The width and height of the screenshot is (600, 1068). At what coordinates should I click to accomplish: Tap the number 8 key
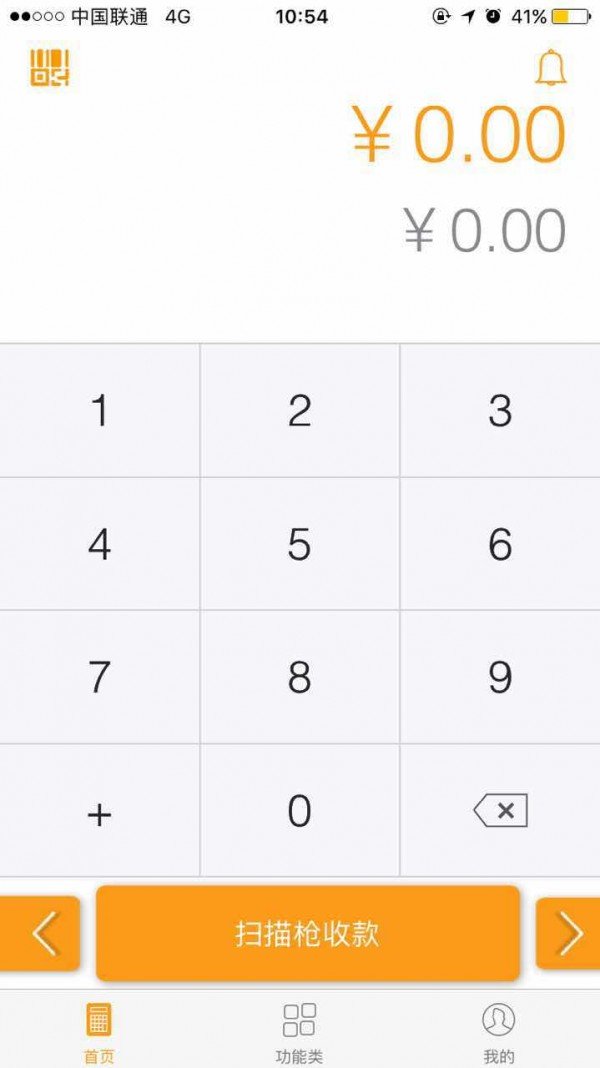click(x=300, y=677)
